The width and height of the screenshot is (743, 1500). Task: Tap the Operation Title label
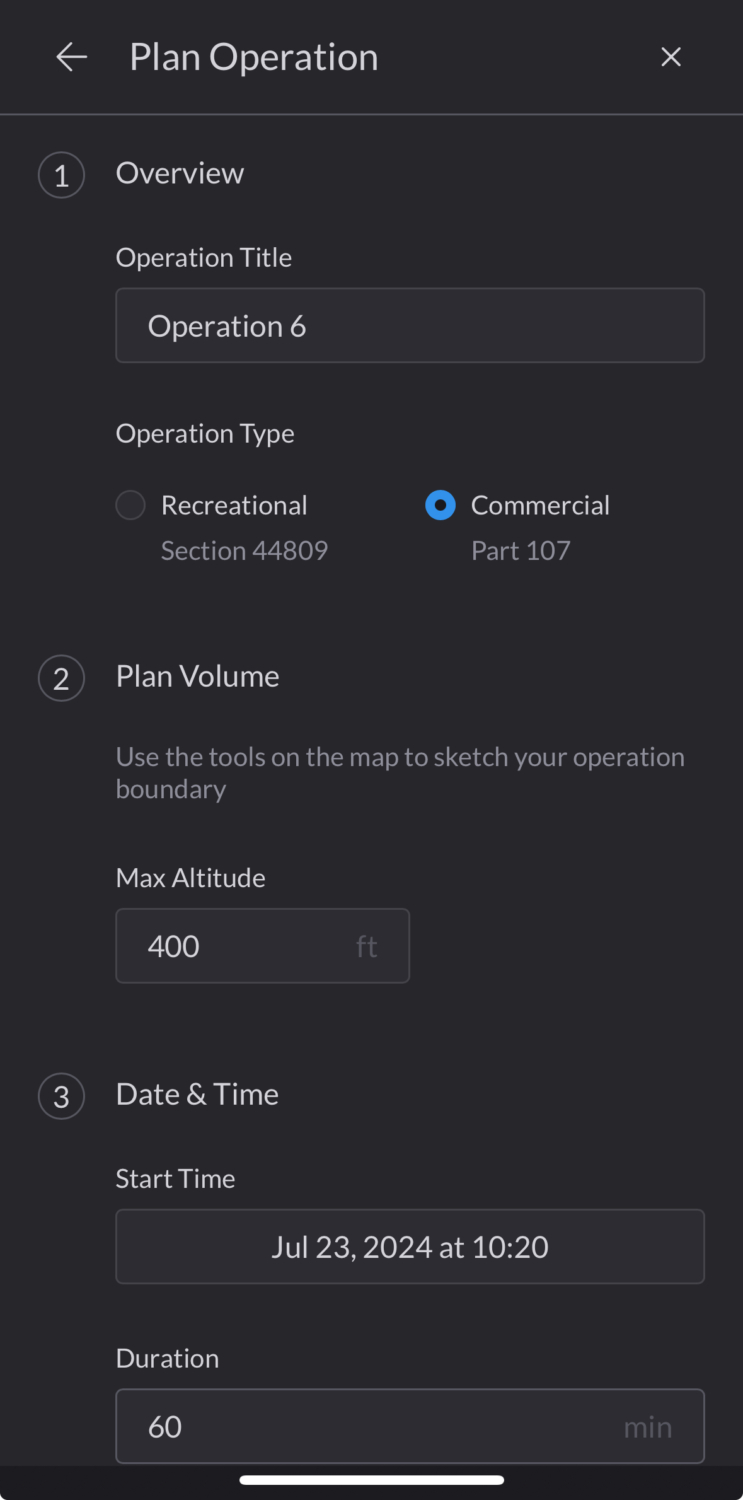(204, 258)
